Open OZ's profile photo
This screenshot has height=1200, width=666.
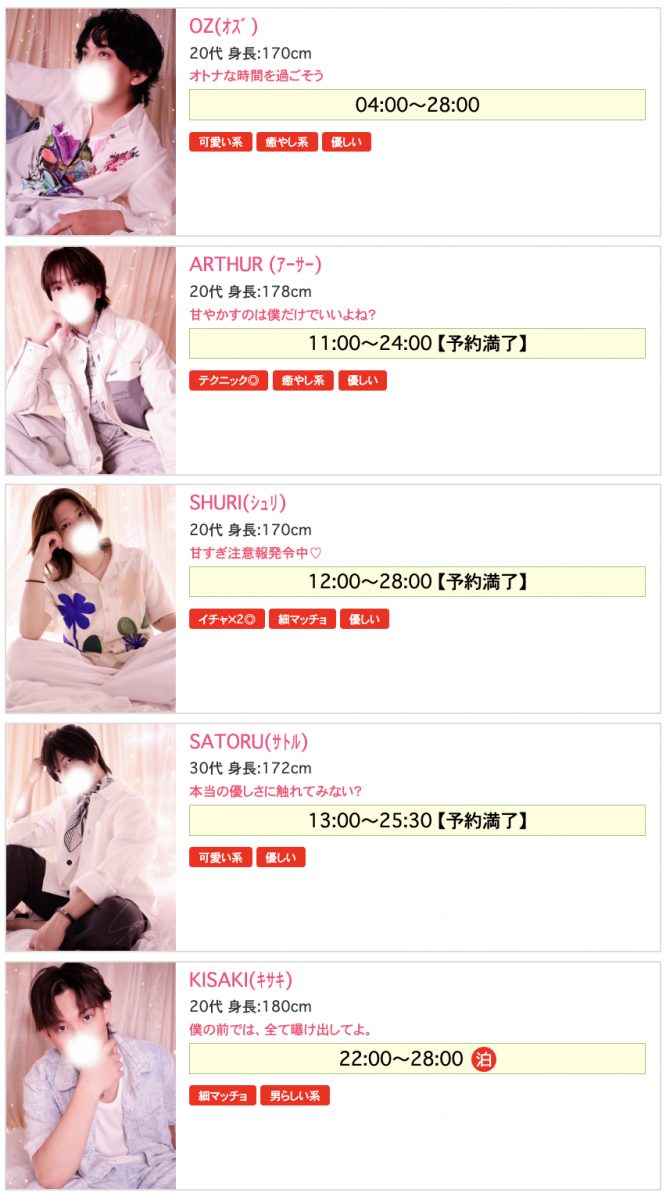tap(91, 122)
